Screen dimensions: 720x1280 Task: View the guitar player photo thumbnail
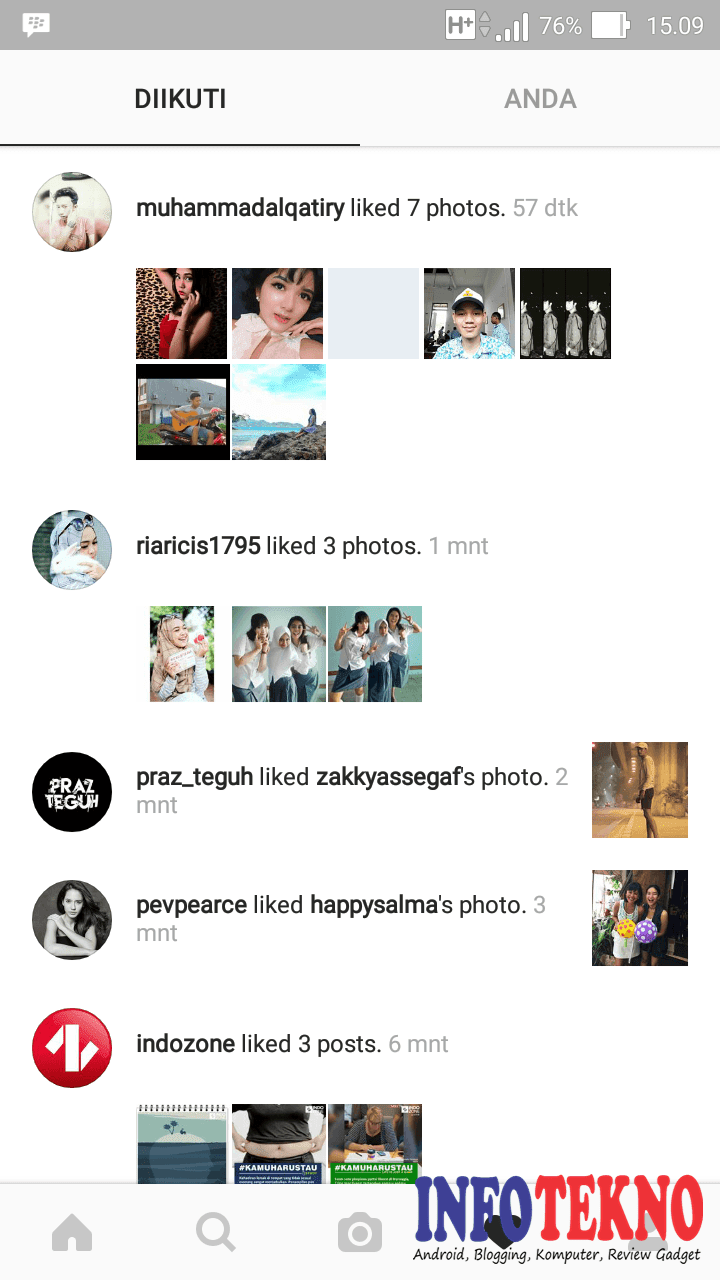(x=183, y=411)
